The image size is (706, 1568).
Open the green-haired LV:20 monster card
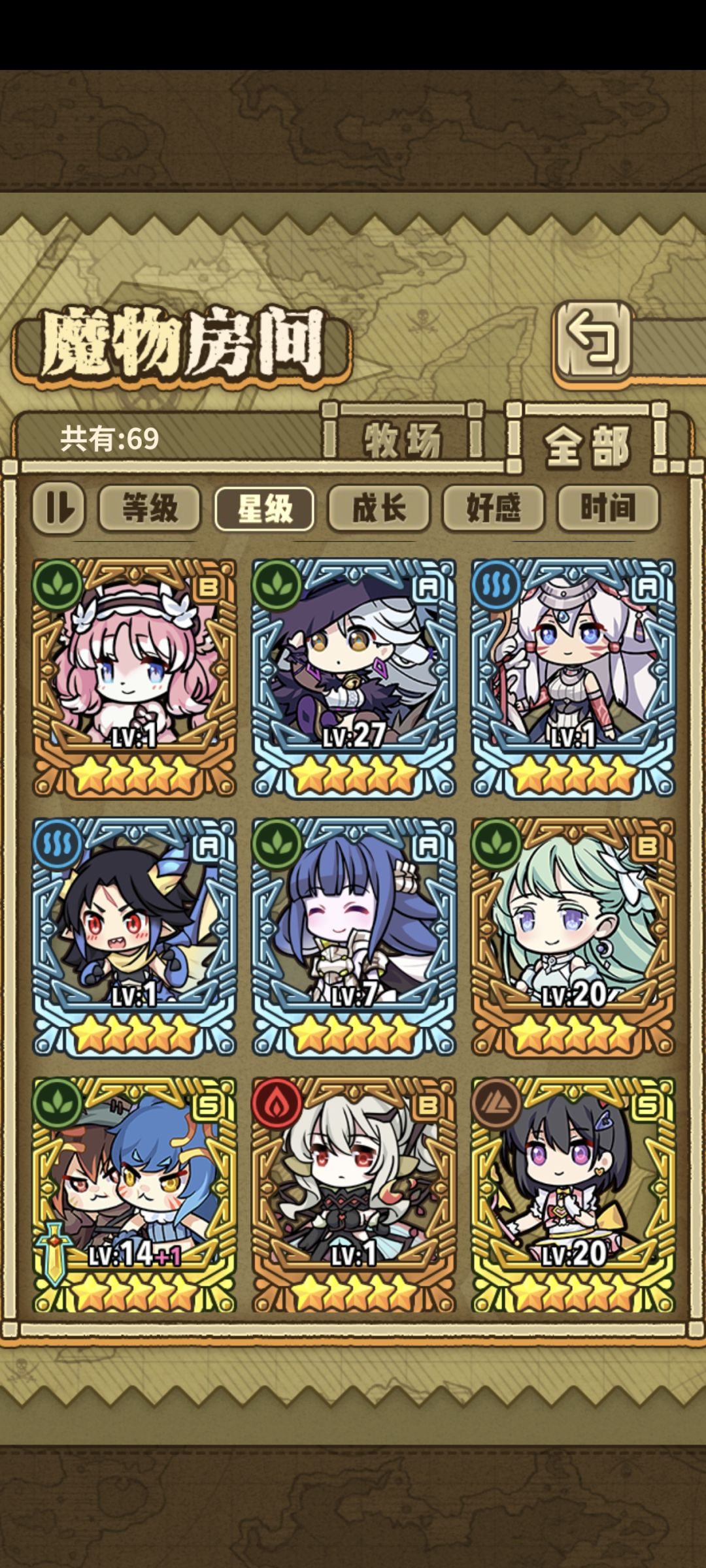(573, 937)
